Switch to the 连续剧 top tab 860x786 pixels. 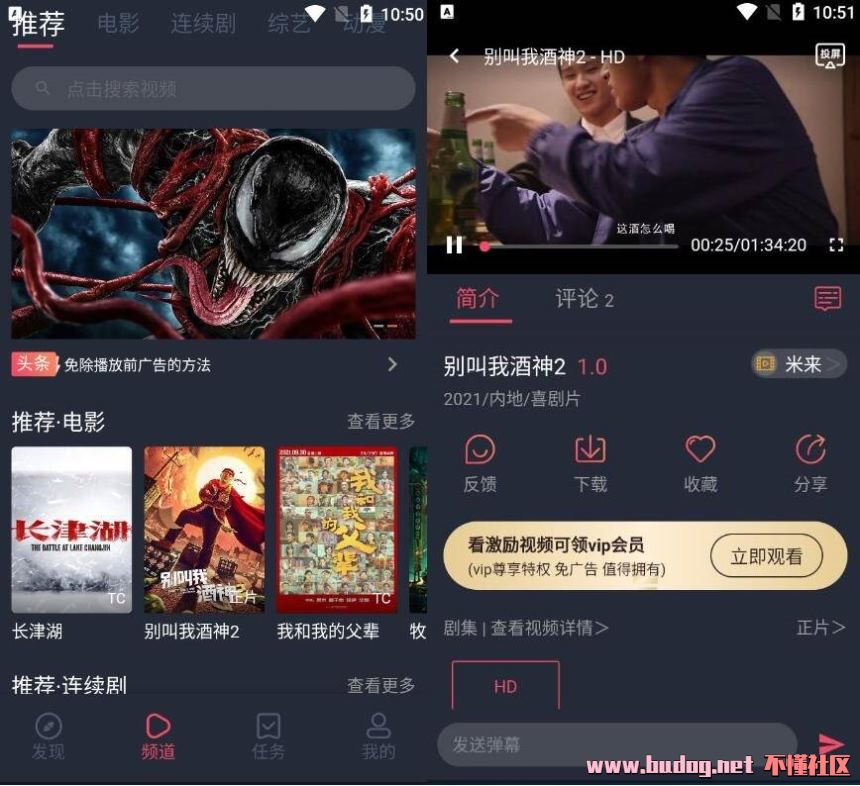(203, 24)
